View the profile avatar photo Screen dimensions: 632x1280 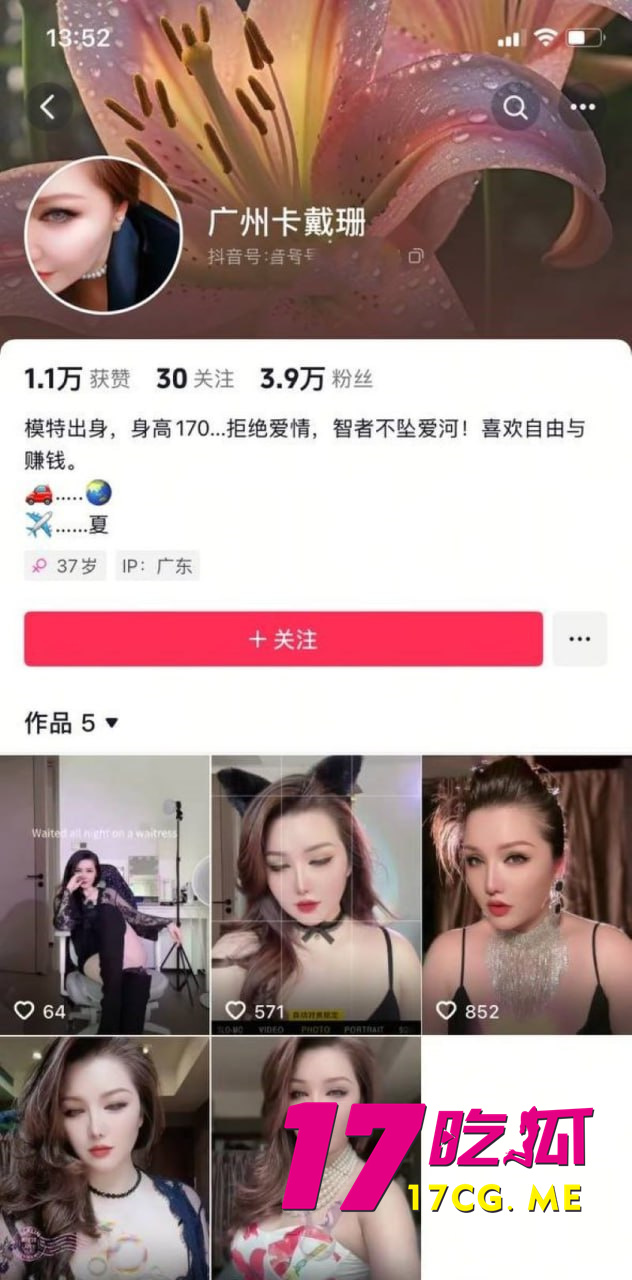(103, 234)
